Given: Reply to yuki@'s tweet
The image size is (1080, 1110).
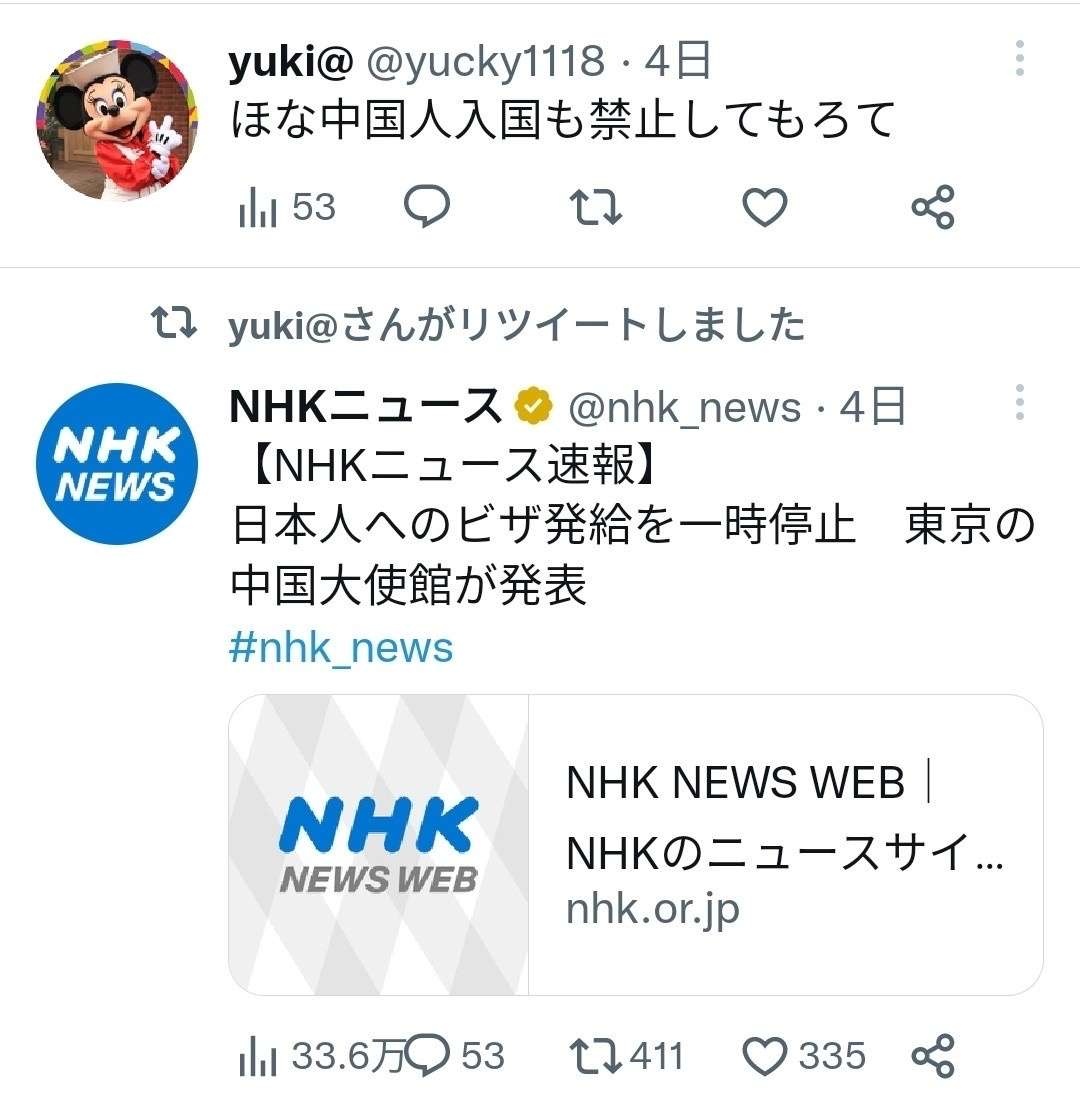Looking at the screenshot, I should (x=427, y=207).
